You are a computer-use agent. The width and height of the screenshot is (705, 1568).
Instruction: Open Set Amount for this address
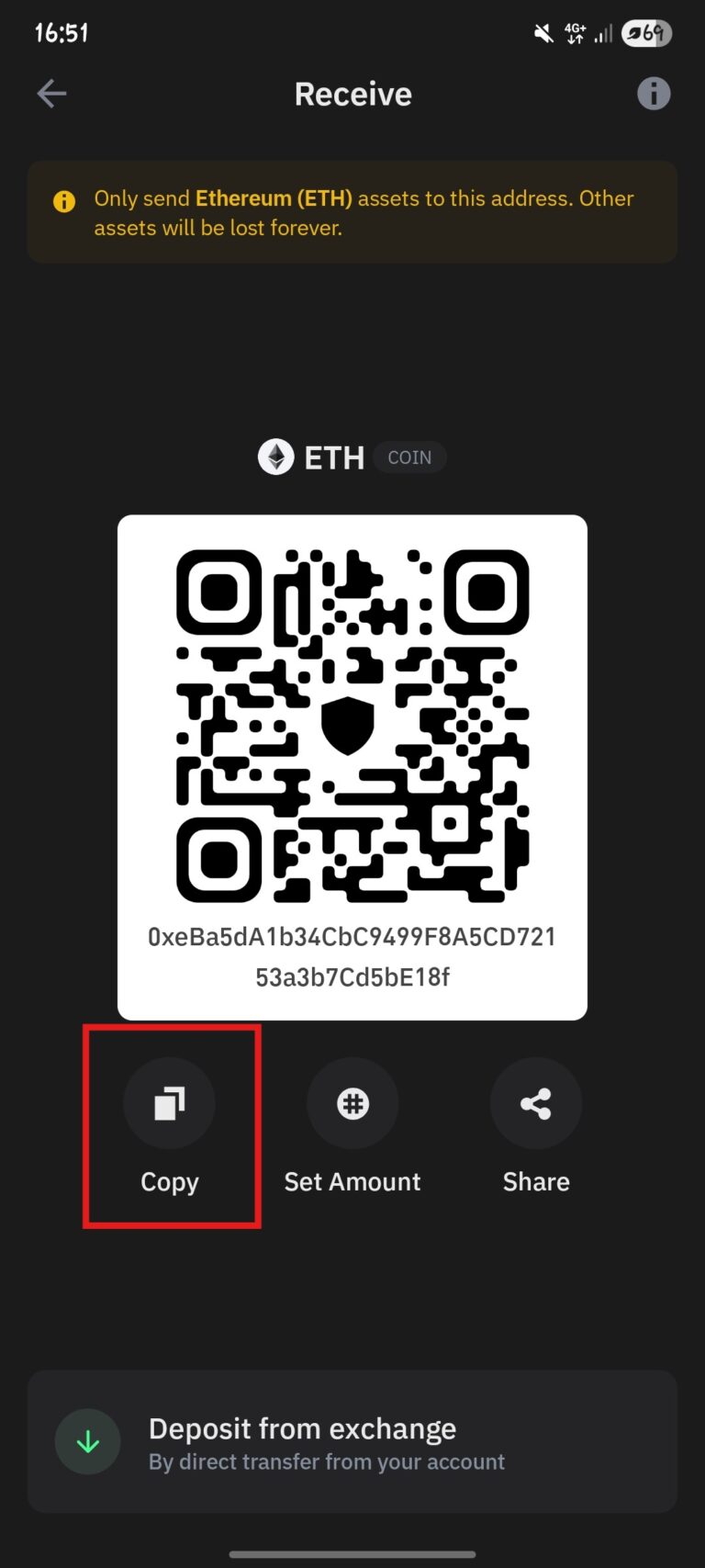coord(352,1104)
